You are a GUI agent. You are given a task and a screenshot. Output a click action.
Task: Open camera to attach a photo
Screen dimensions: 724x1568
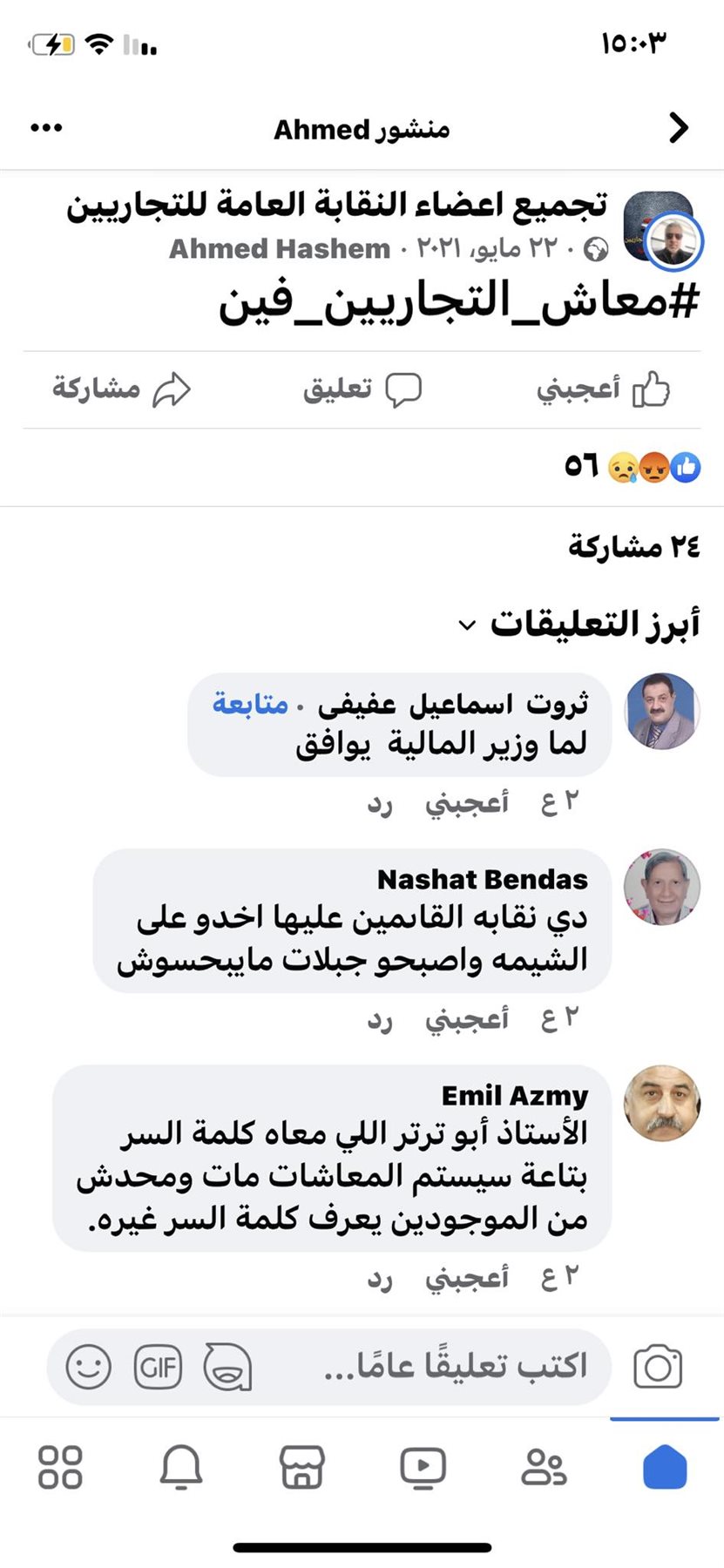click(x=658, y=1366)
